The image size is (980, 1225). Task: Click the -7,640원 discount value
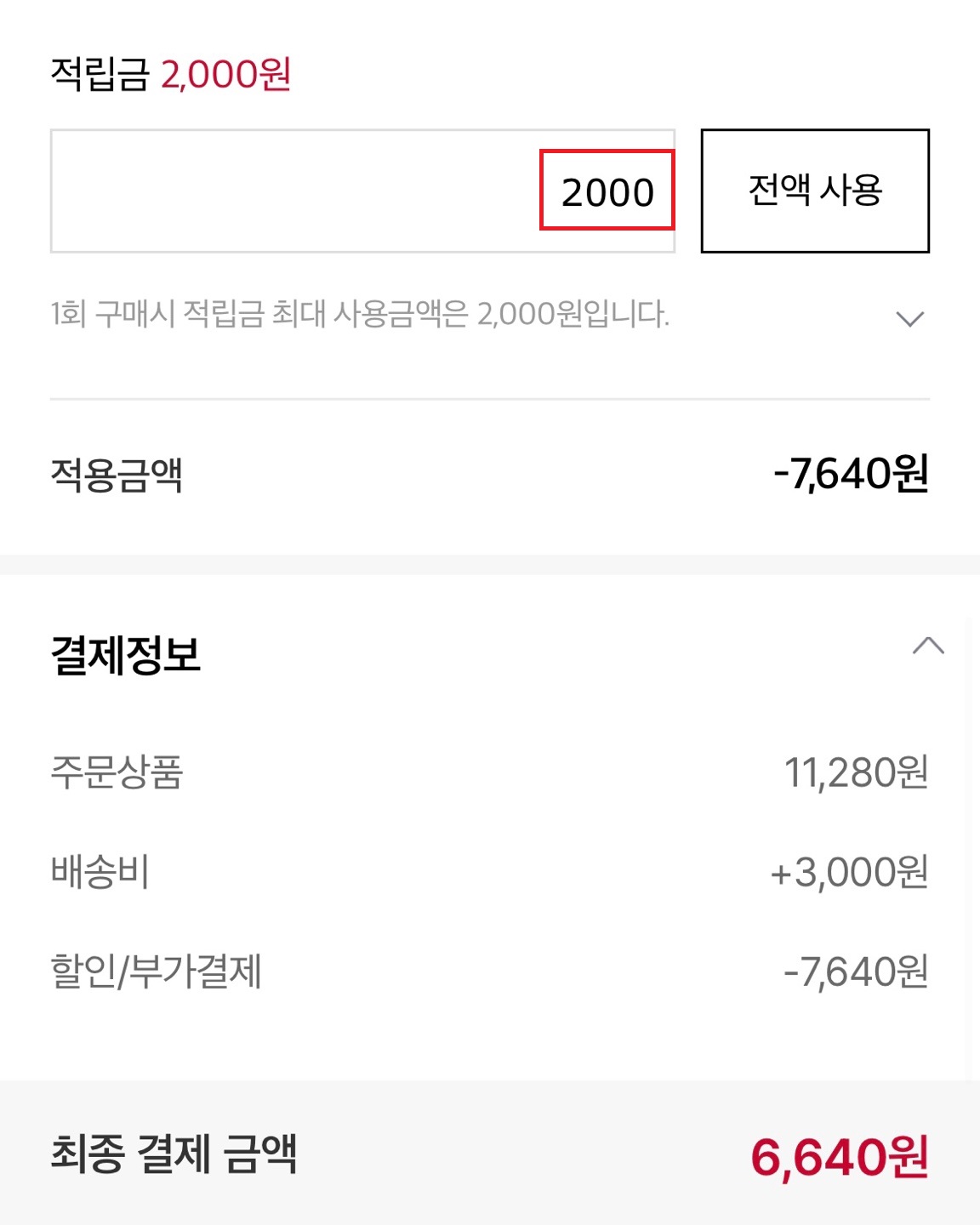point(856,967)
